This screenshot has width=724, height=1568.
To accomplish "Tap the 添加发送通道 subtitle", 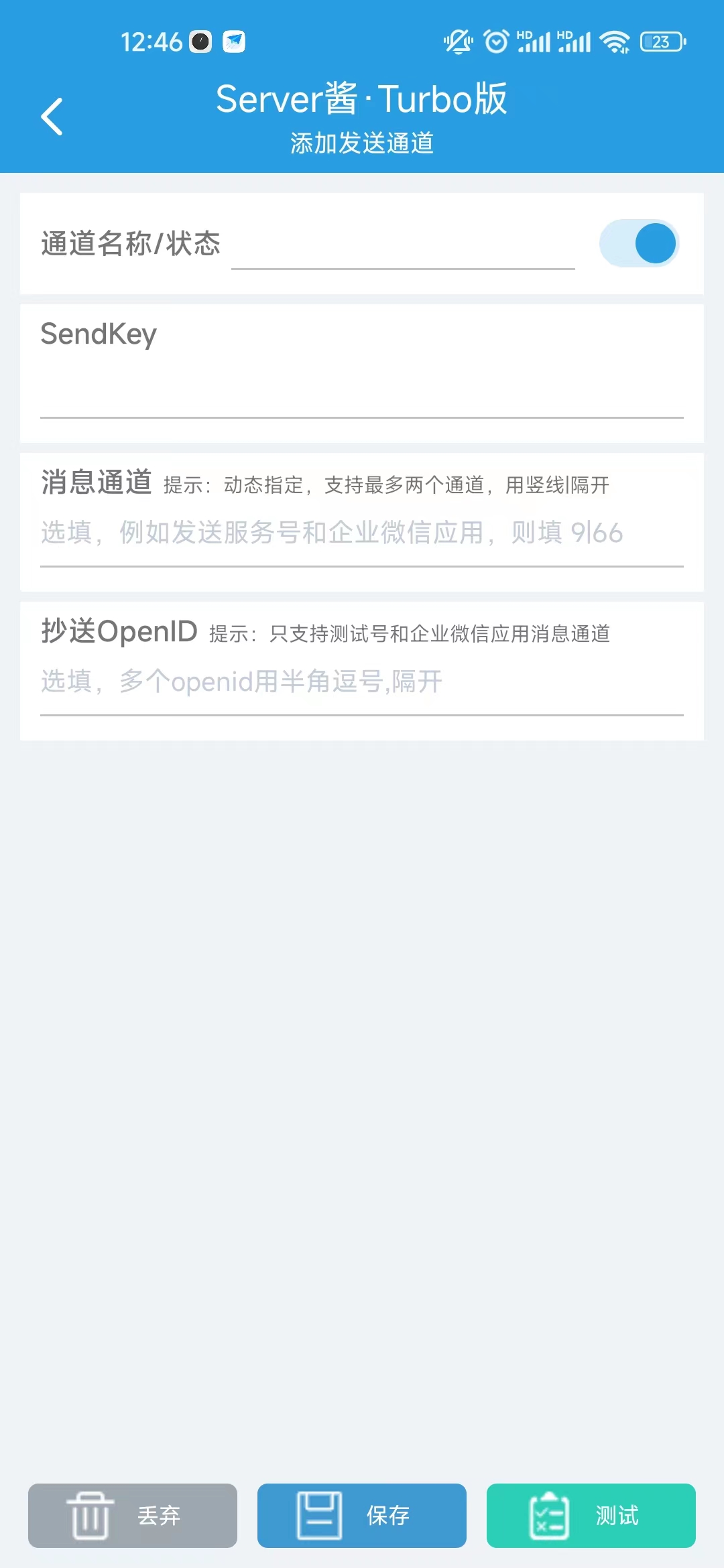I will (361, 143).
